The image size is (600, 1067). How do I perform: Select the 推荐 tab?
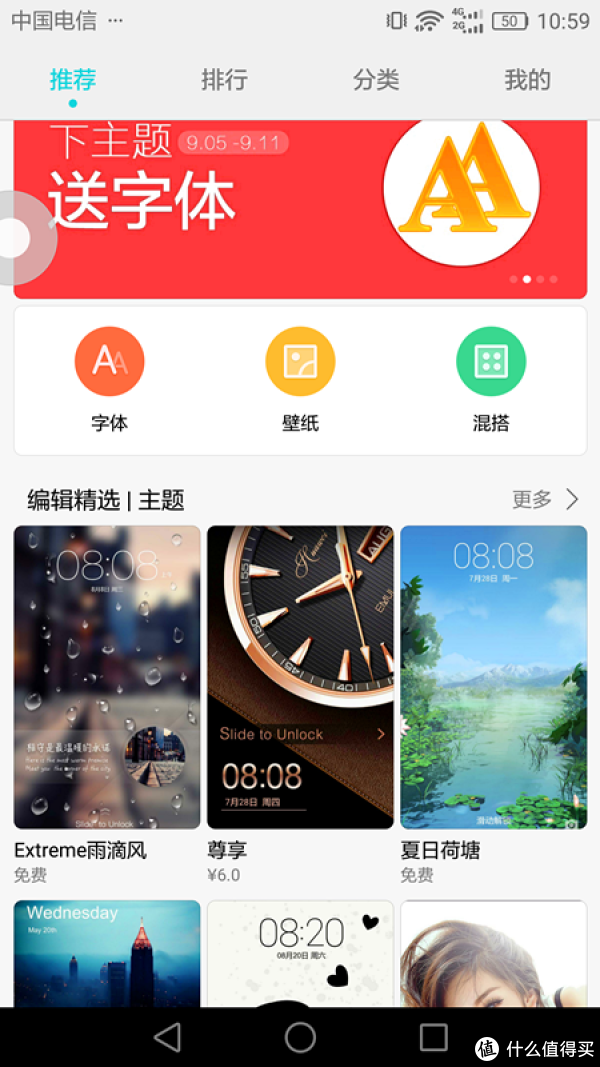click(73, 80)
